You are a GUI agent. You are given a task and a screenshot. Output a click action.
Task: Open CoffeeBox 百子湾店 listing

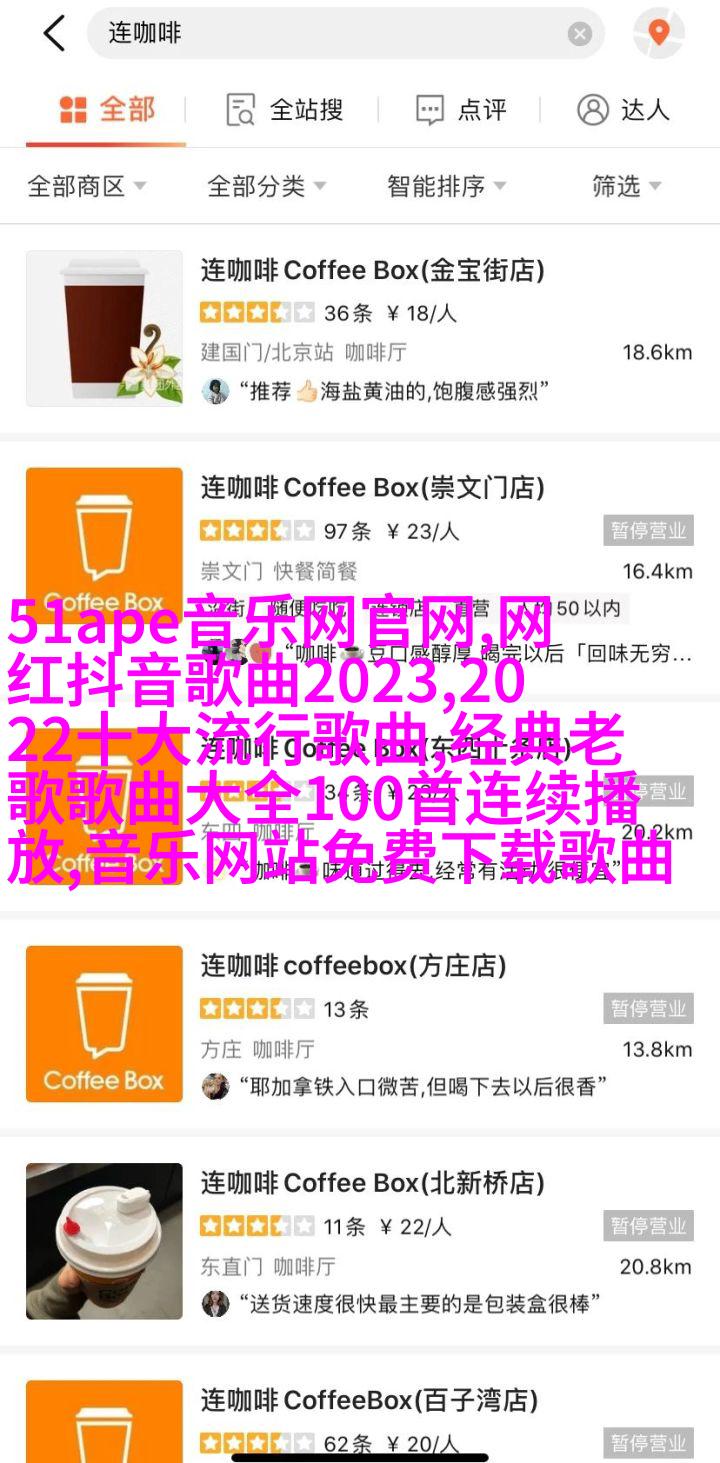coord(369,1400)
